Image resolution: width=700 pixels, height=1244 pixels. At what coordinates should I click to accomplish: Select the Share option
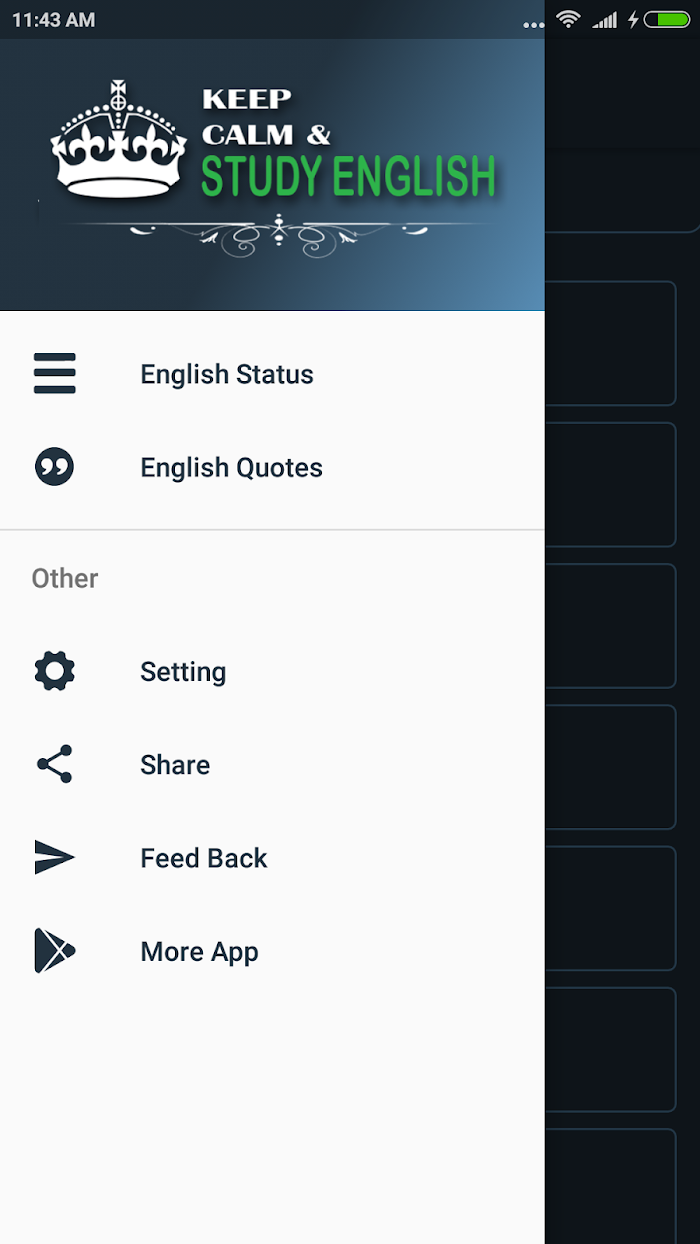click(x=272, y=764)
